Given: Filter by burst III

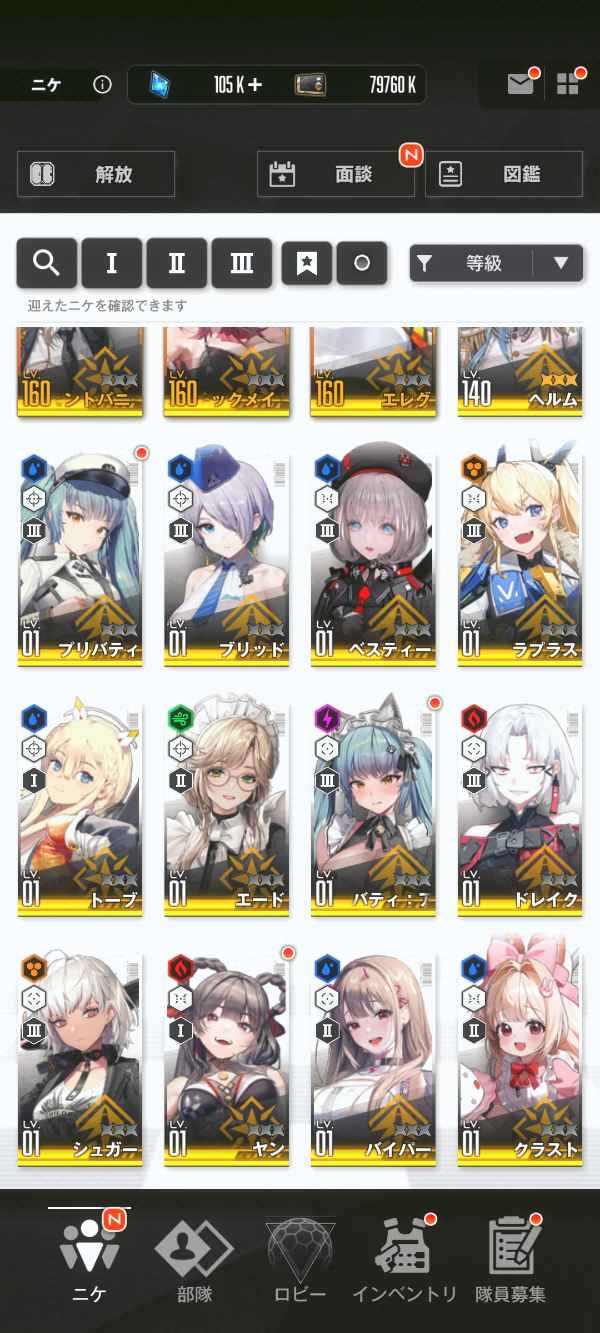Looking at the screenshot, I should click(x=241, y=263).
